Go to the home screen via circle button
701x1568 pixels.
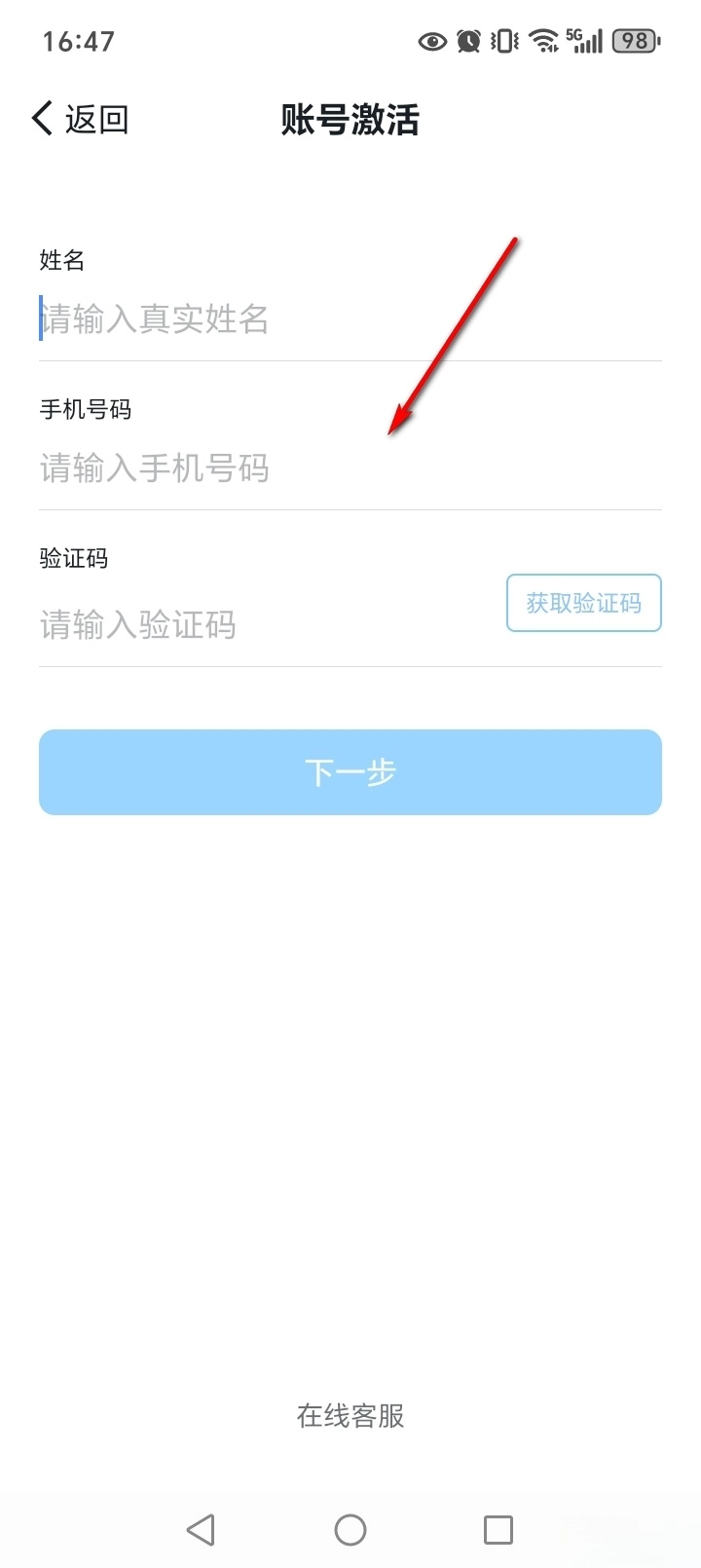click(x=350, y=1529)
